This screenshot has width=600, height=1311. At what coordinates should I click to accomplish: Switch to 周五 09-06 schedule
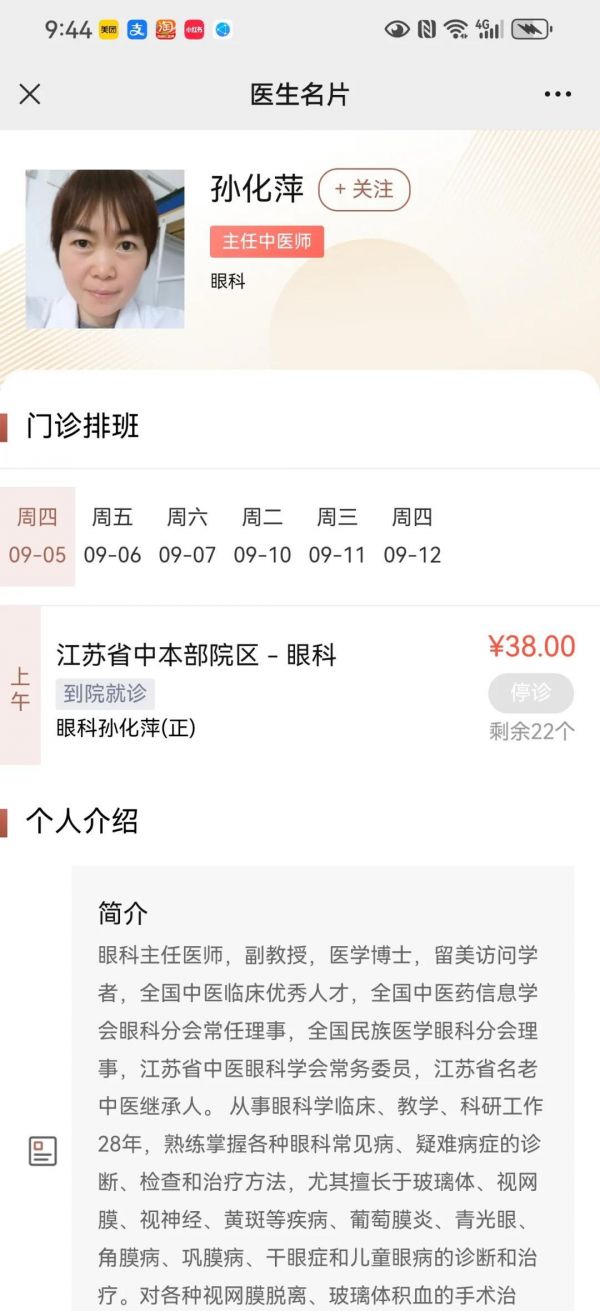(x=112, y=536)
